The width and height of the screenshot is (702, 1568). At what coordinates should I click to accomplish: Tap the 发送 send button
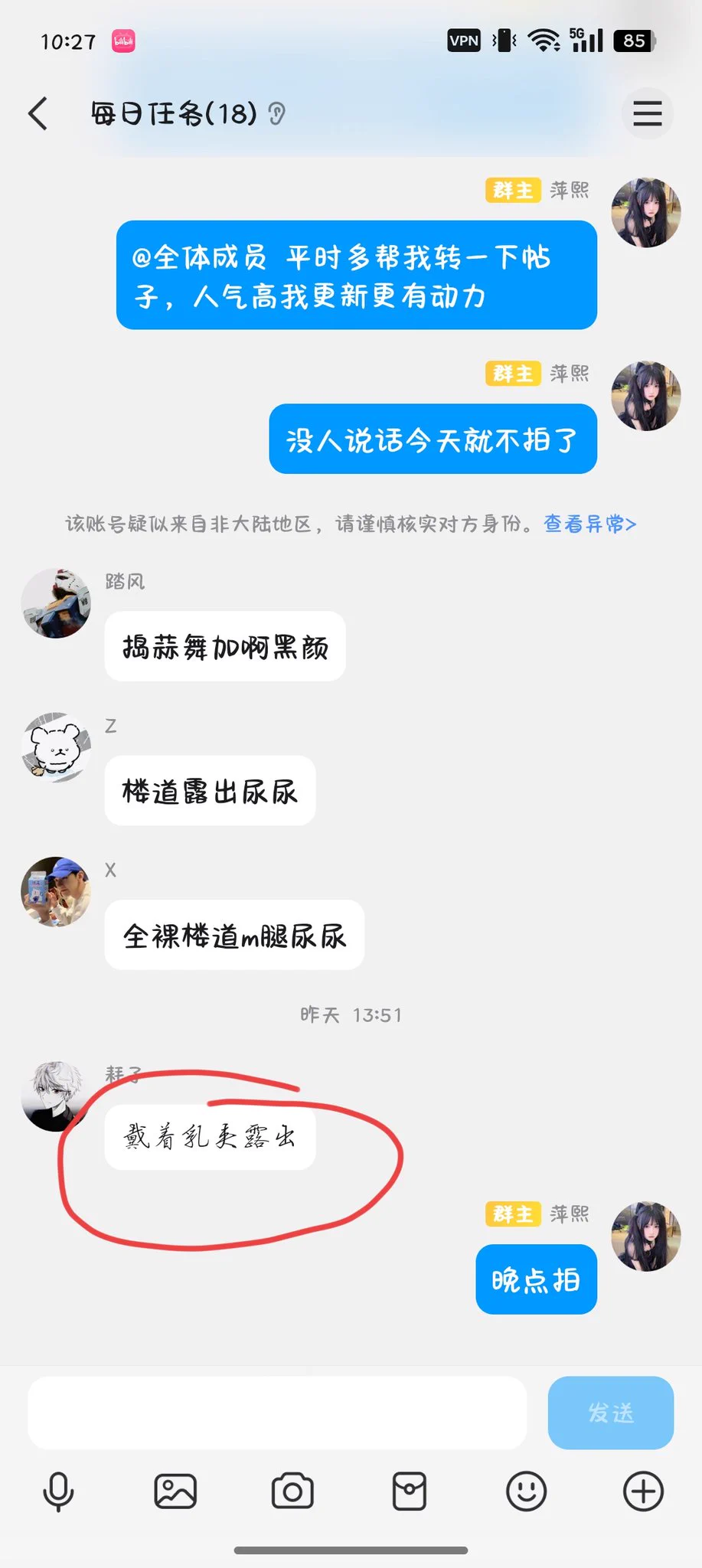point(610,1412)
